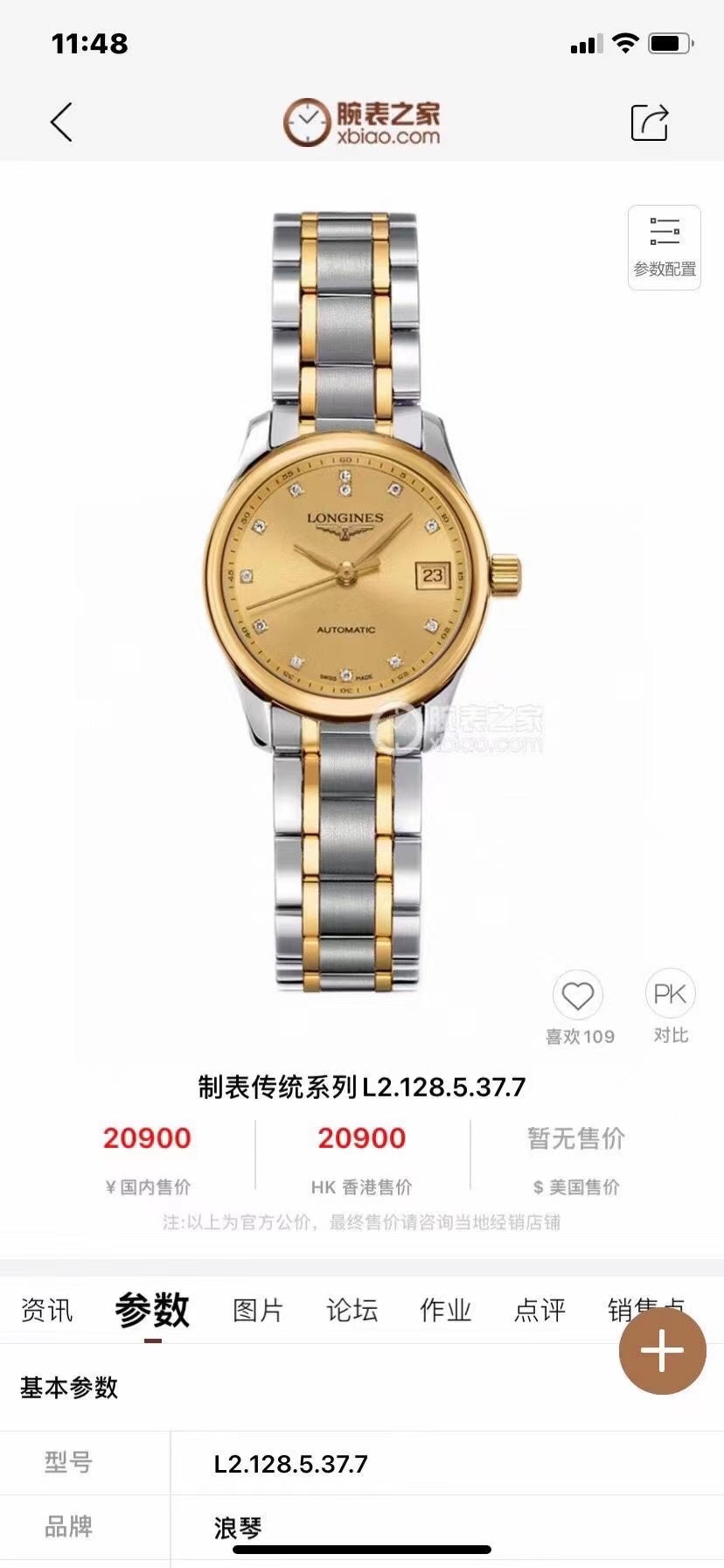Add watch to PK 对比 comparison

(x=670, y=994)
